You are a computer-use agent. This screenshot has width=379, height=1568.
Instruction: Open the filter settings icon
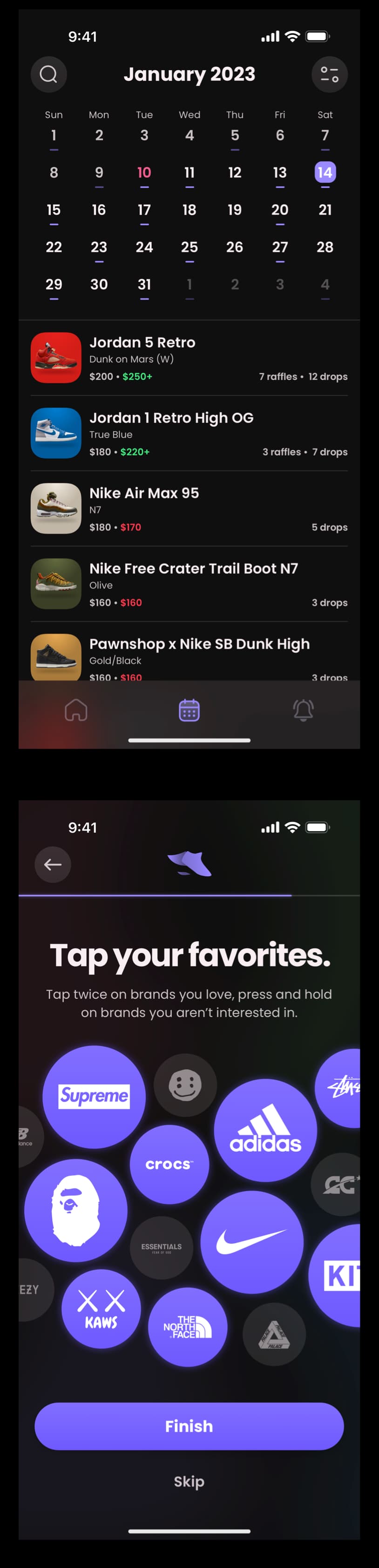(x=329, y=74)
